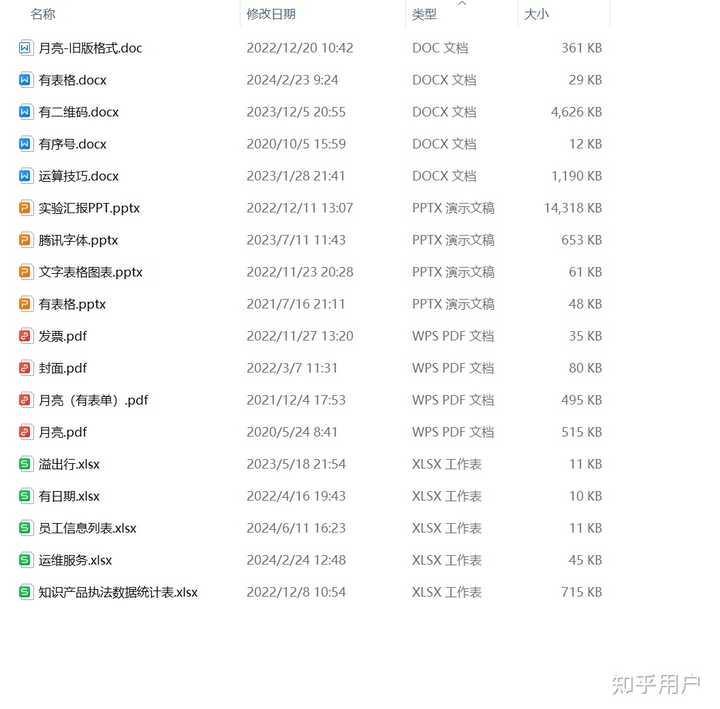Sort files by the 类型 column
The width and height of the screenshot is (720, 709).
[424, 14]
